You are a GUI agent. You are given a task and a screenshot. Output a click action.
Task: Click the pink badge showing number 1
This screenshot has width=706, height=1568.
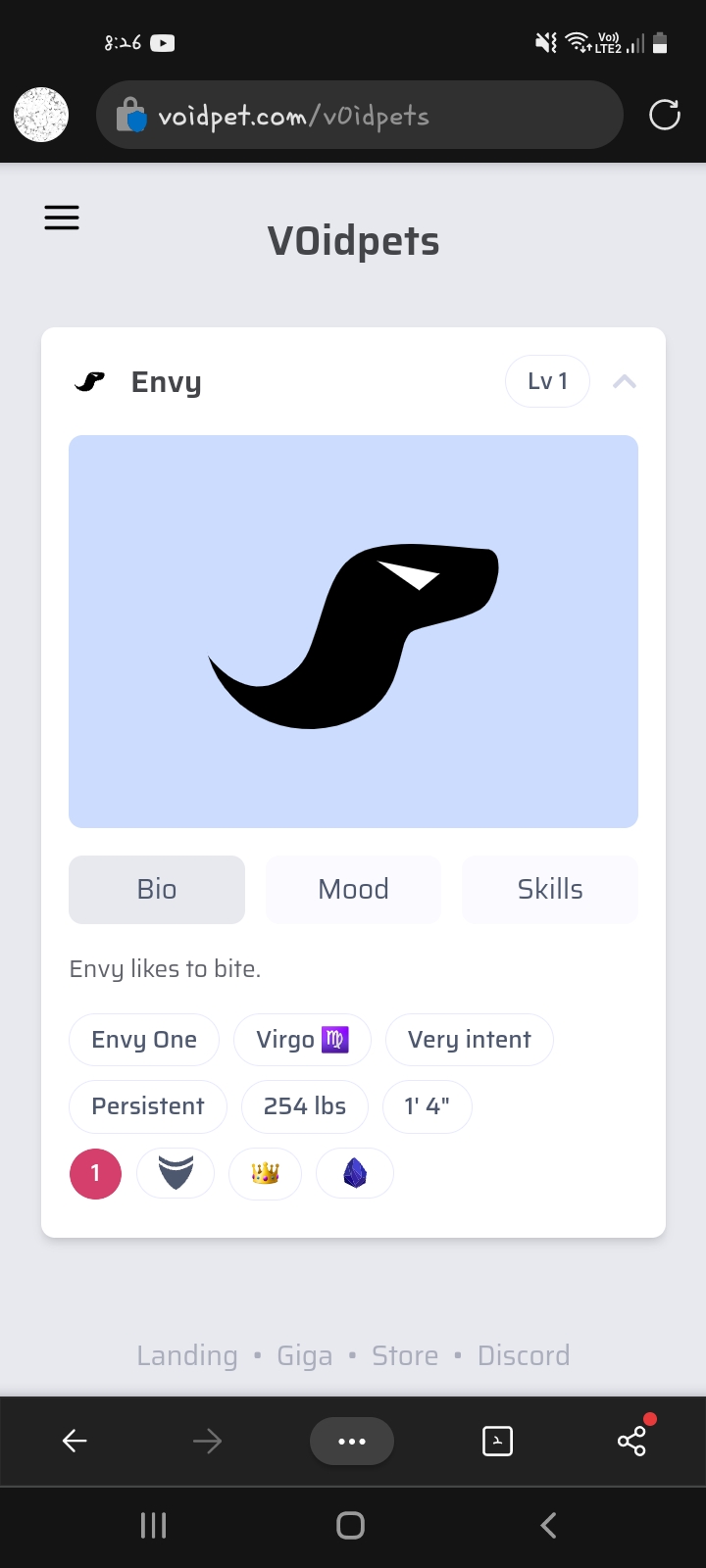coord(95,1173)
